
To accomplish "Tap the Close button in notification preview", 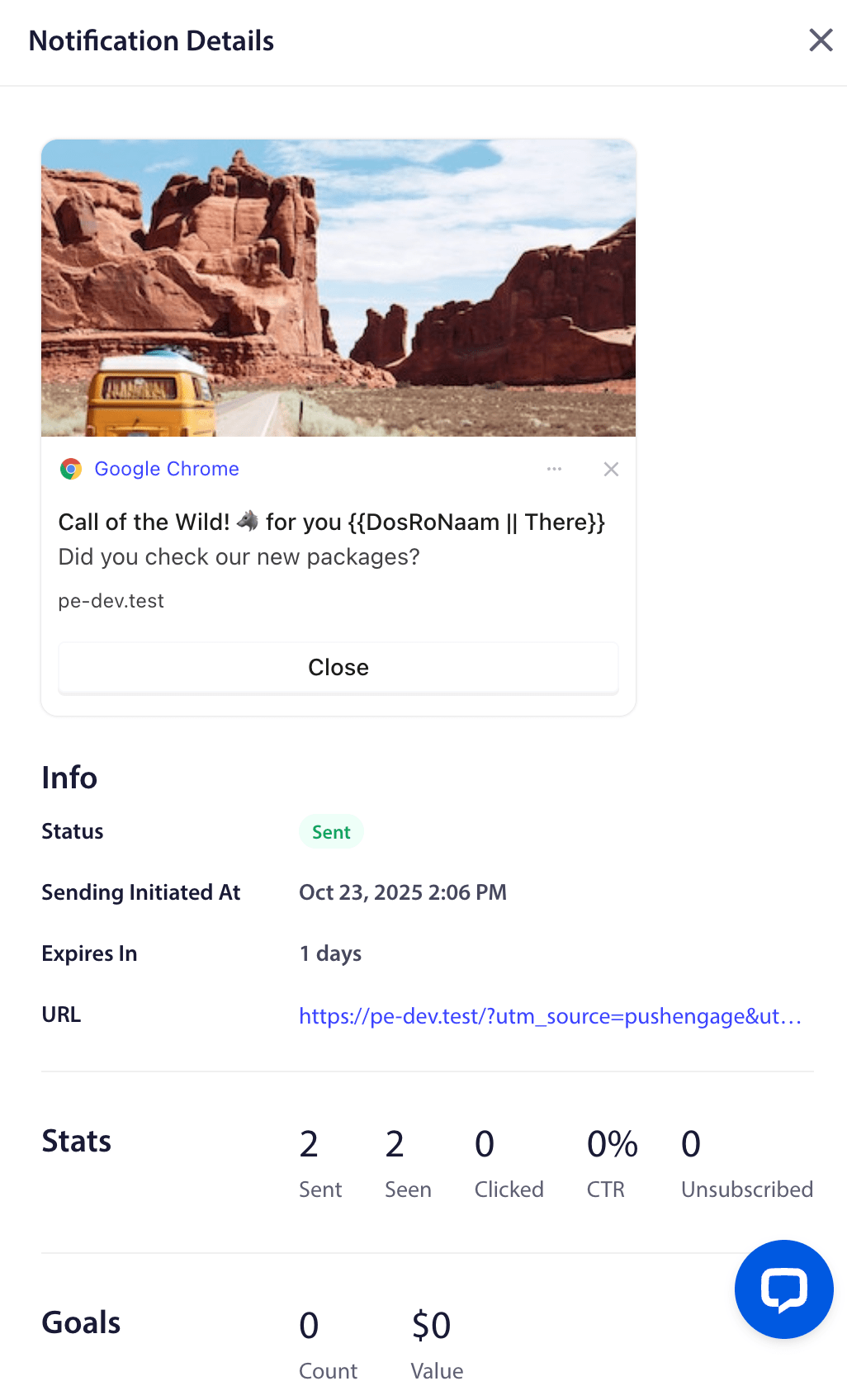I will 338,667.
